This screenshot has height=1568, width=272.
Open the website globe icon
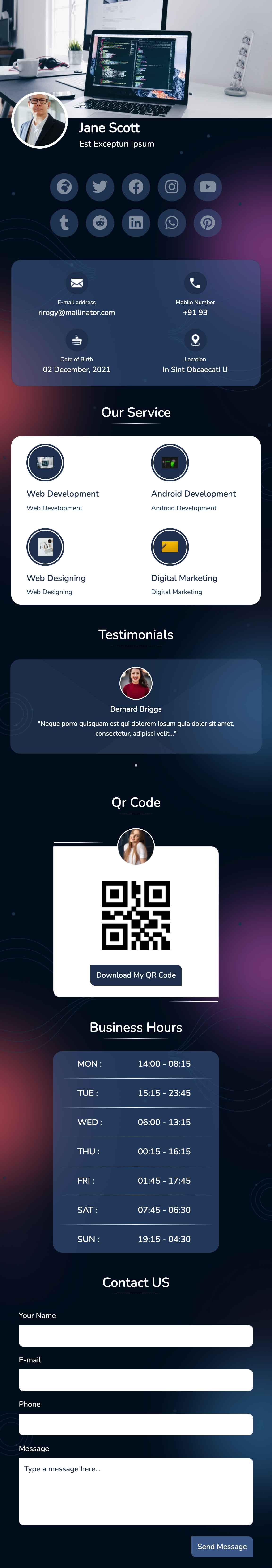tap(64, 187)
